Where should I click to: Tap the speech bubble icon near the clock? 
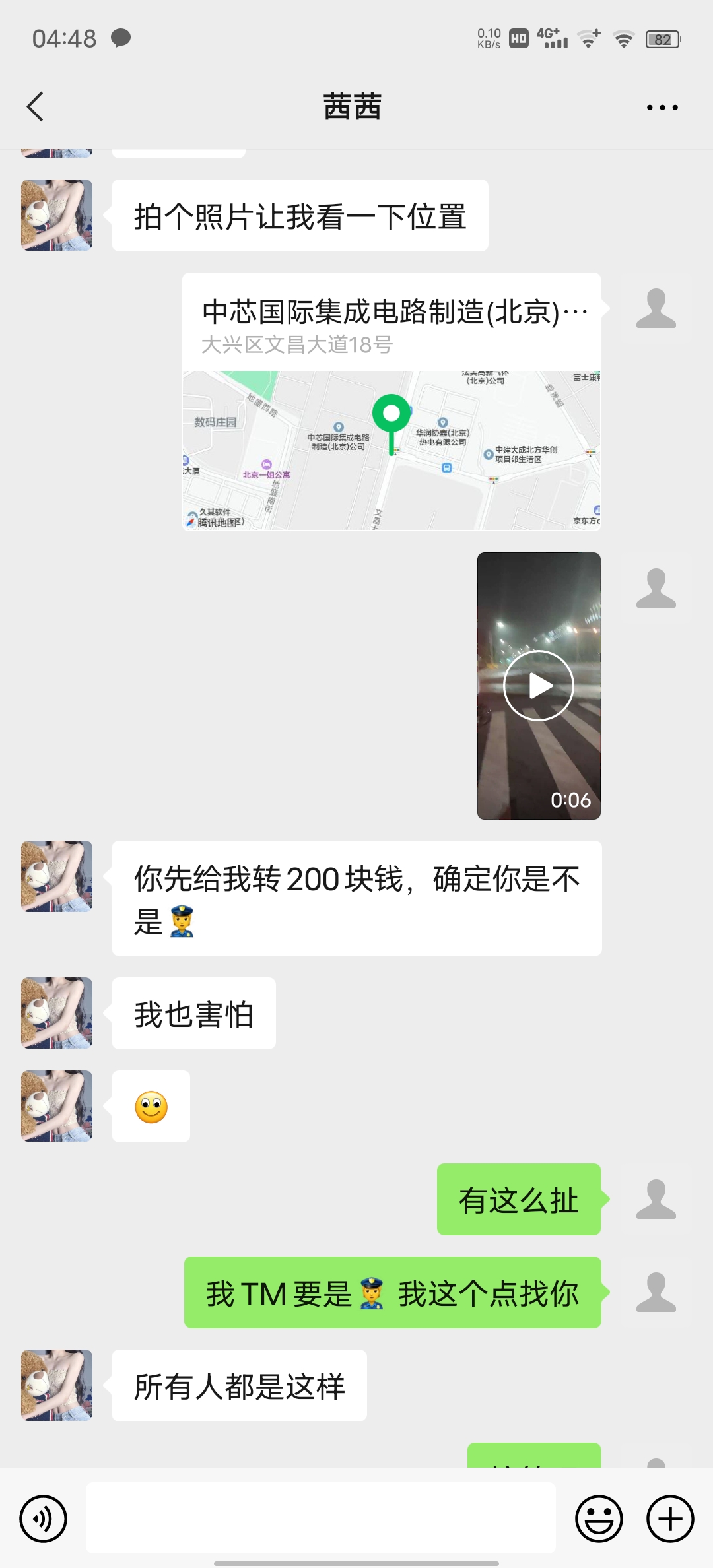tap(120, 38)
